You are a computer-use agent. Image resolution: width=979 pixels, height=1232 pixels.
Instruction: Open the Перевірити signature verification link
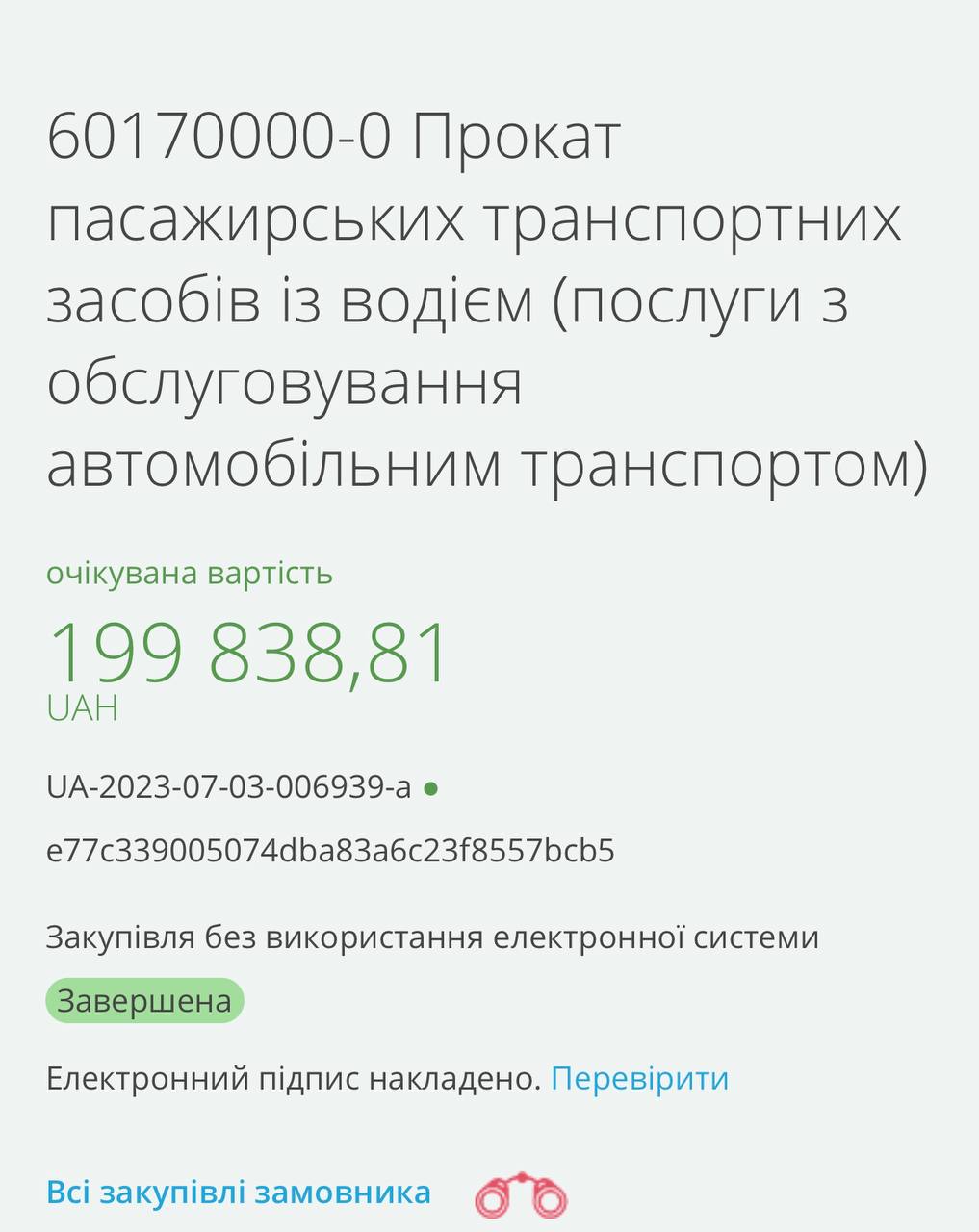tap(639, 1078)
